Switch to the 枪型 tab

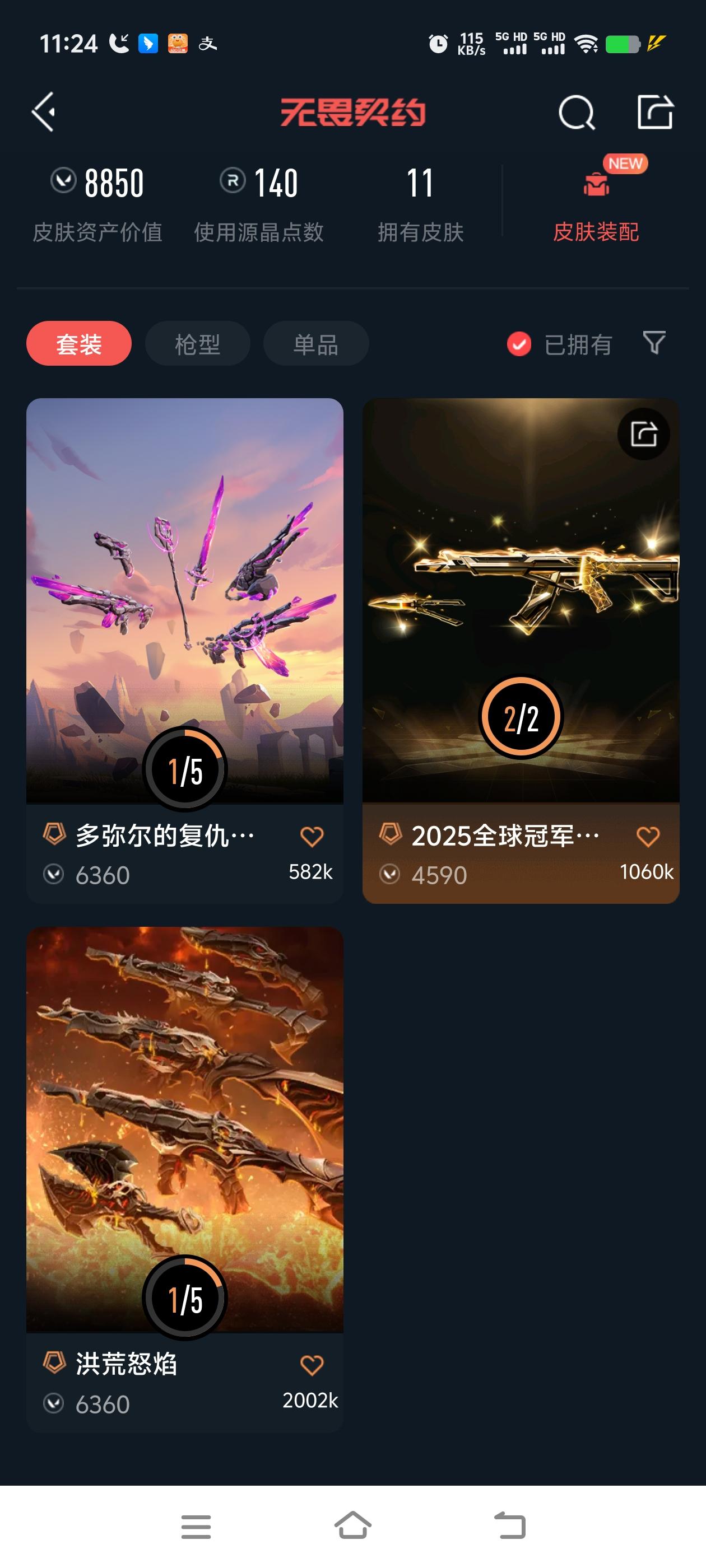[197, 343]
